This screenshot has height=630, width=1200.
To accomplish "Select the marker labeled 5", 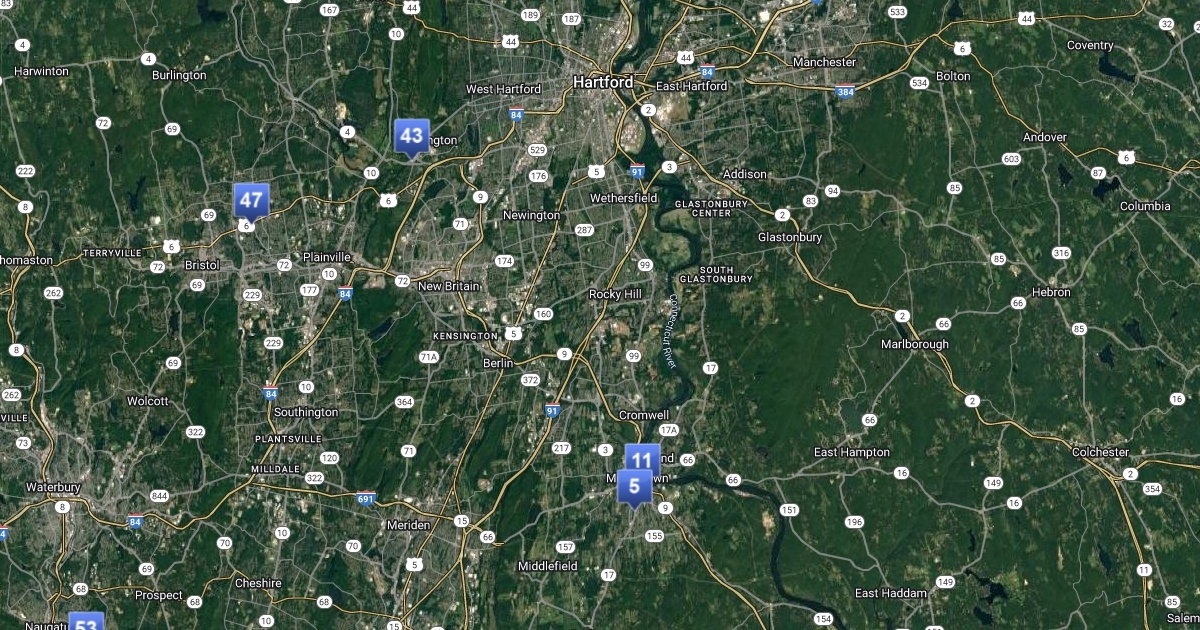I will [634, 487].
